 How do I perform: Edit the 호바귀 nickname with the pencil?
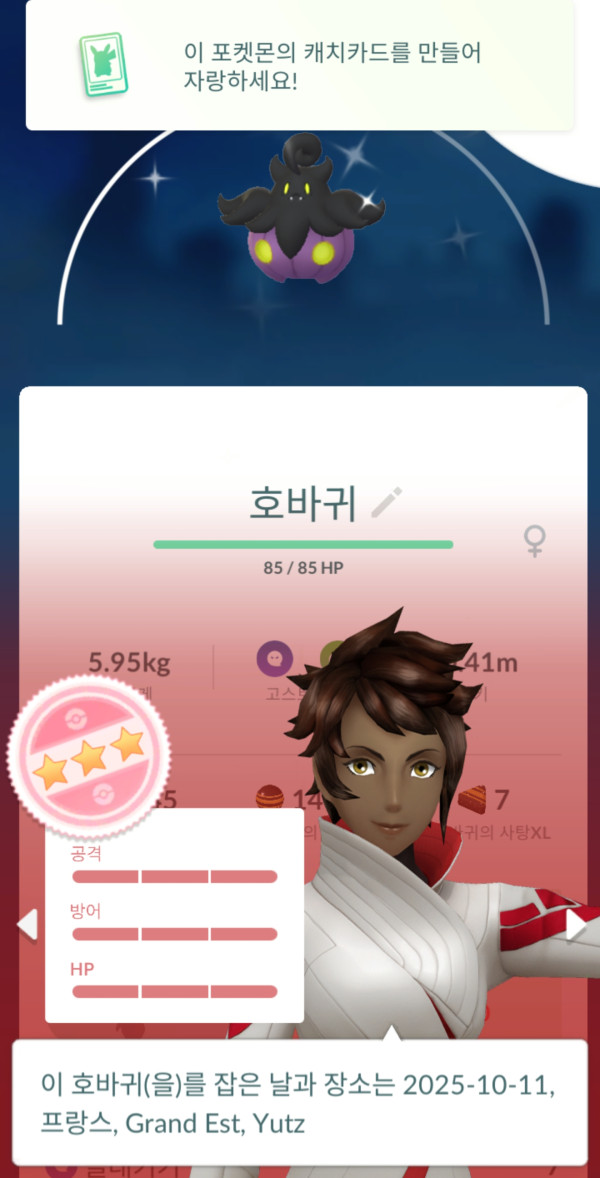click(x=385, y=503)
